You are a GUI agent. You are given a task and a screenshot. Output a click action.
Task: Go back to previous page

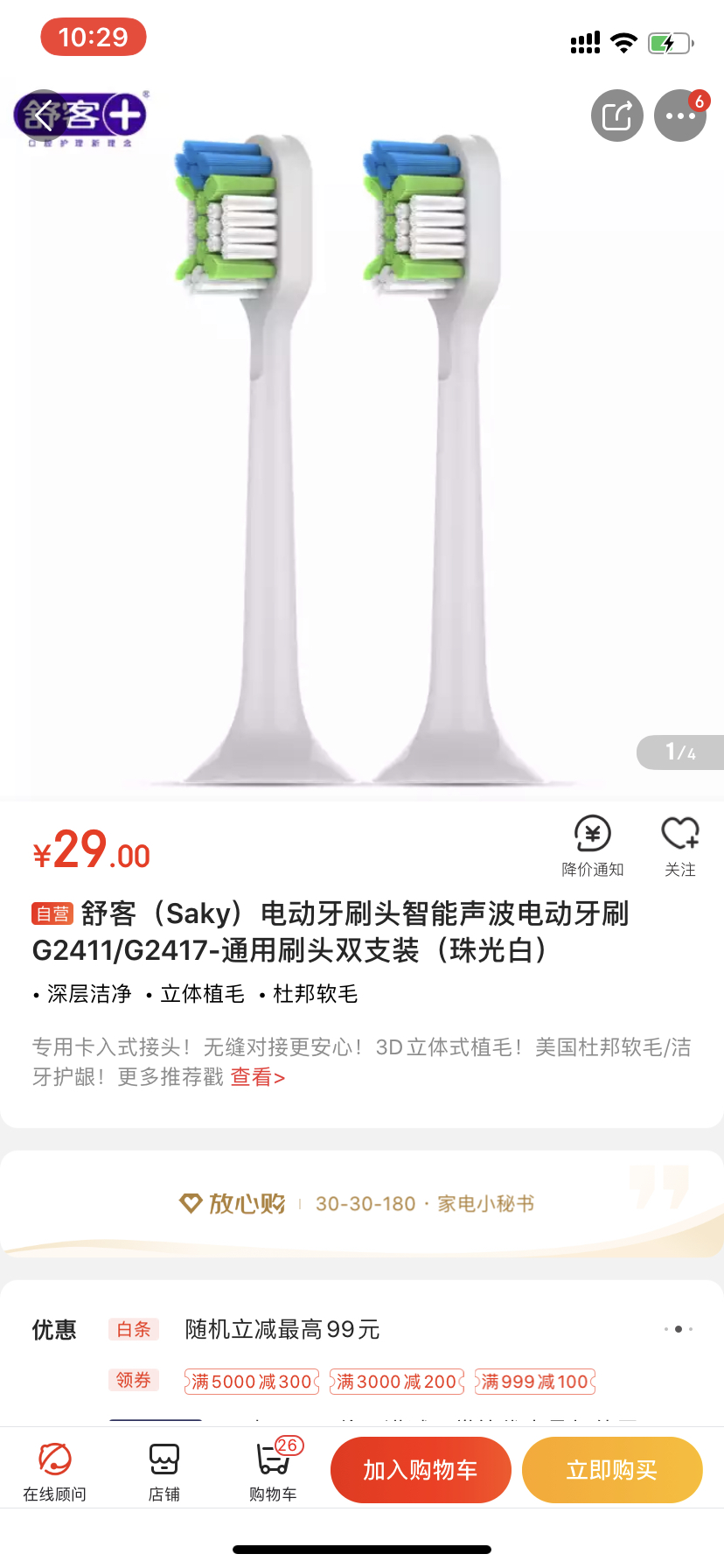pos(44,115)
